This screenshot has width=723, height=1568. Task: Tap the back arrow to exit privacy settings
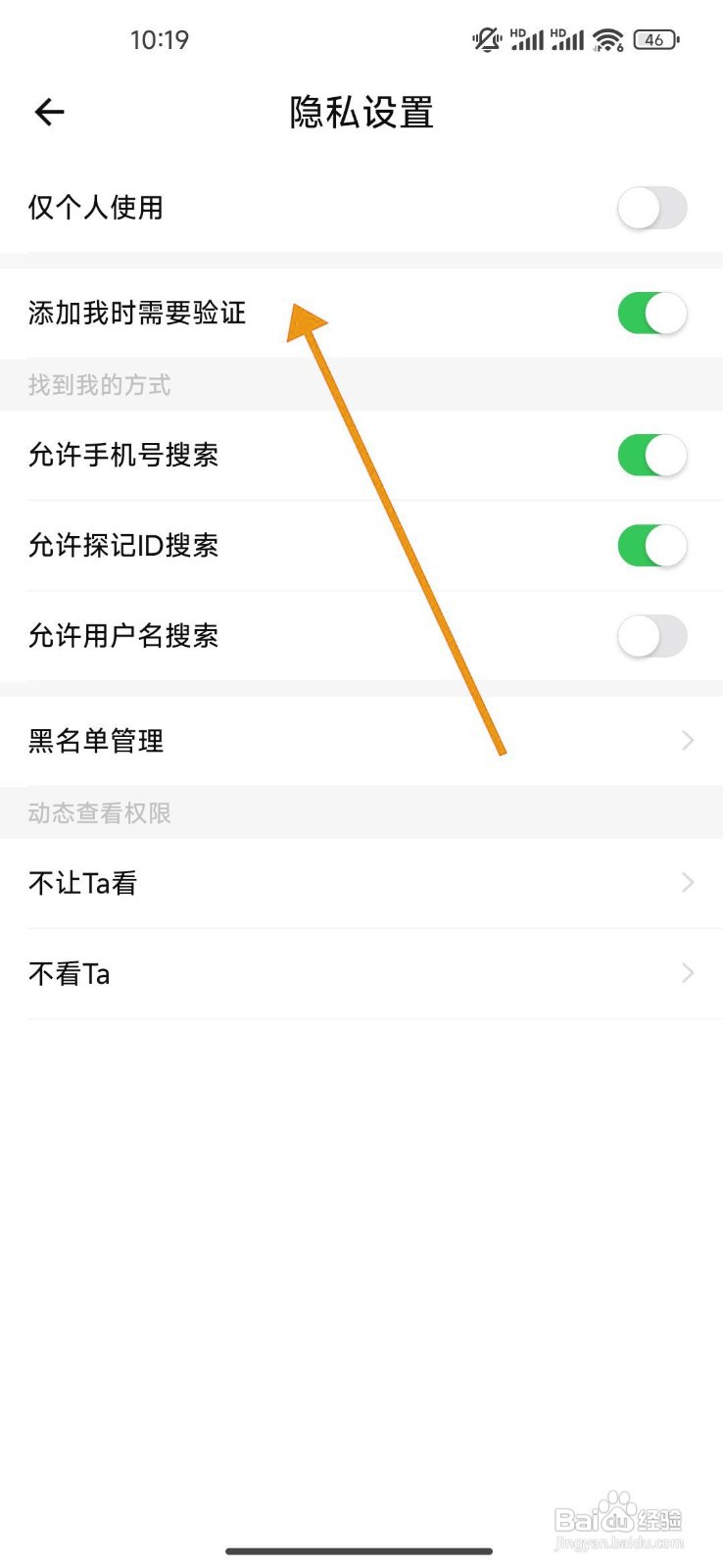click(x=48, y=112)
